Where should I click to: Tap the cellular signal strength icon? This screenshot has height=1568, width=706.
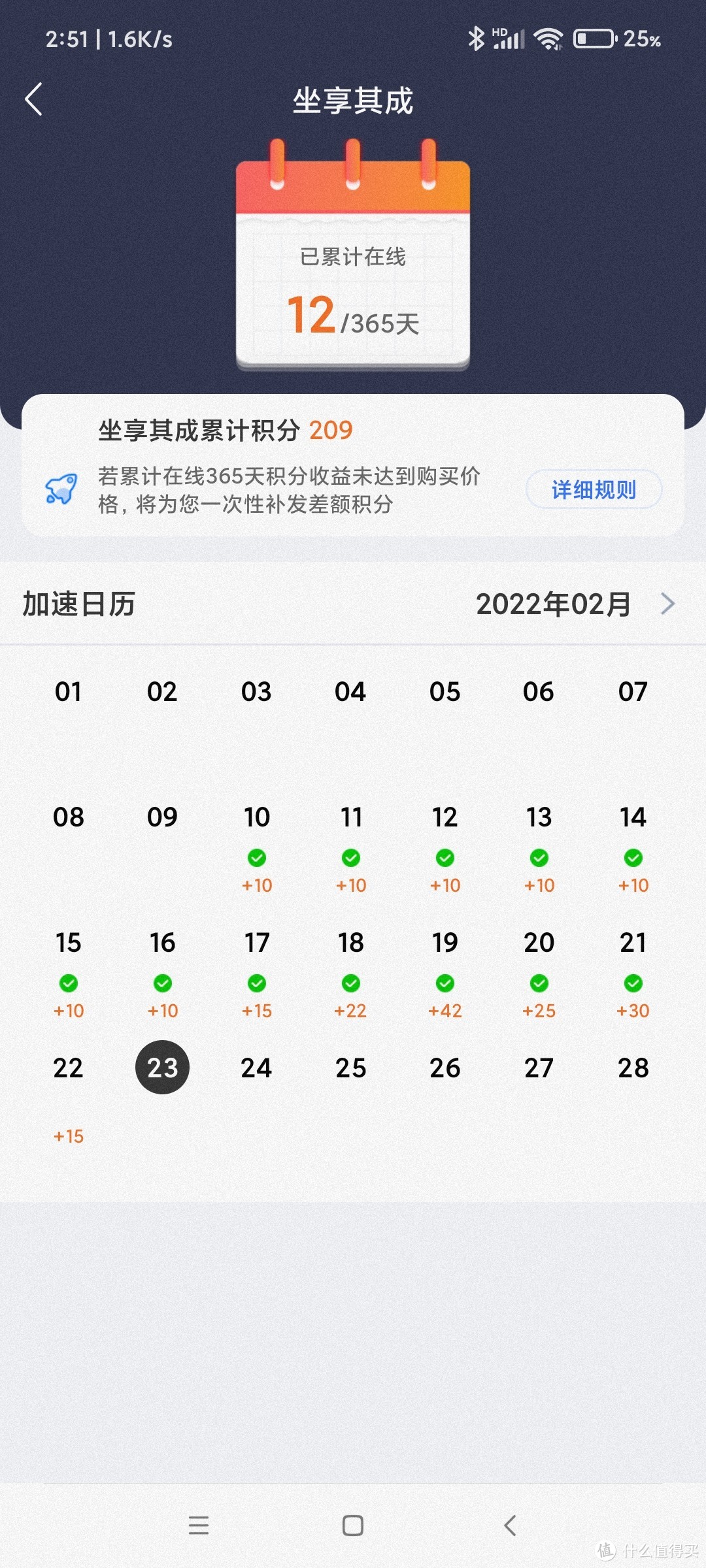pos(511,39)
